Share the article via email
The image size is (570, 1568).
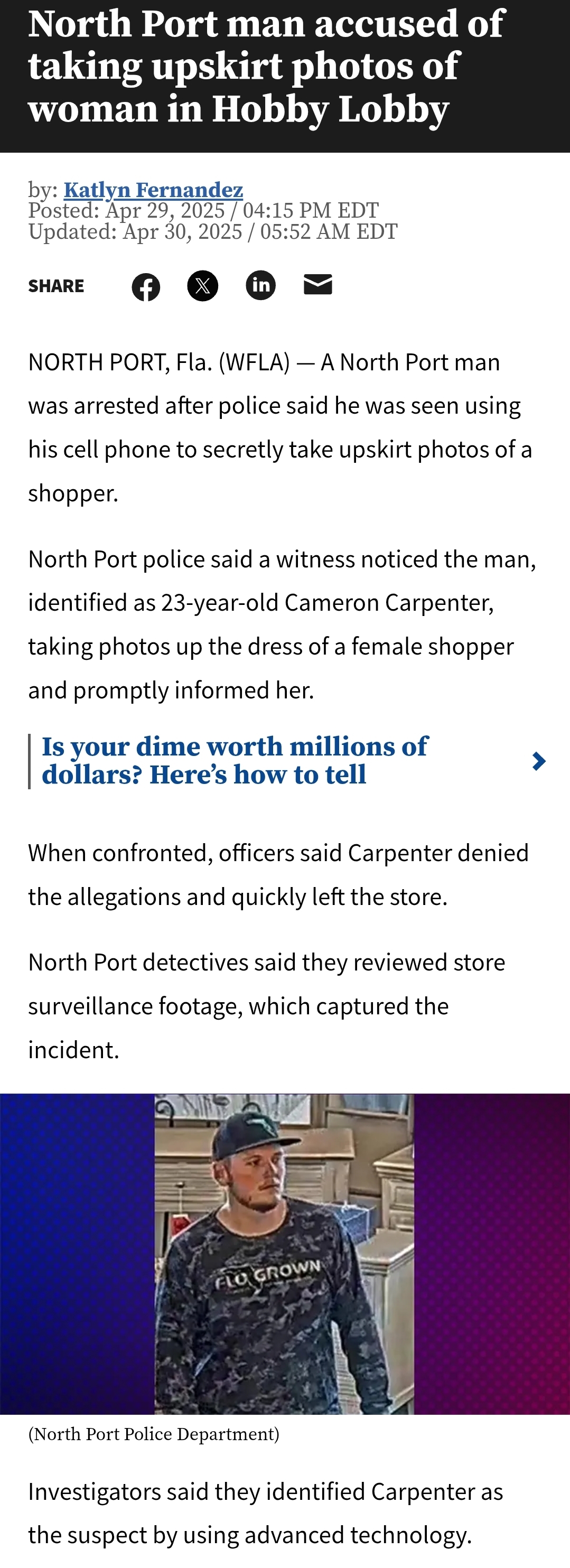pos(318,284)
